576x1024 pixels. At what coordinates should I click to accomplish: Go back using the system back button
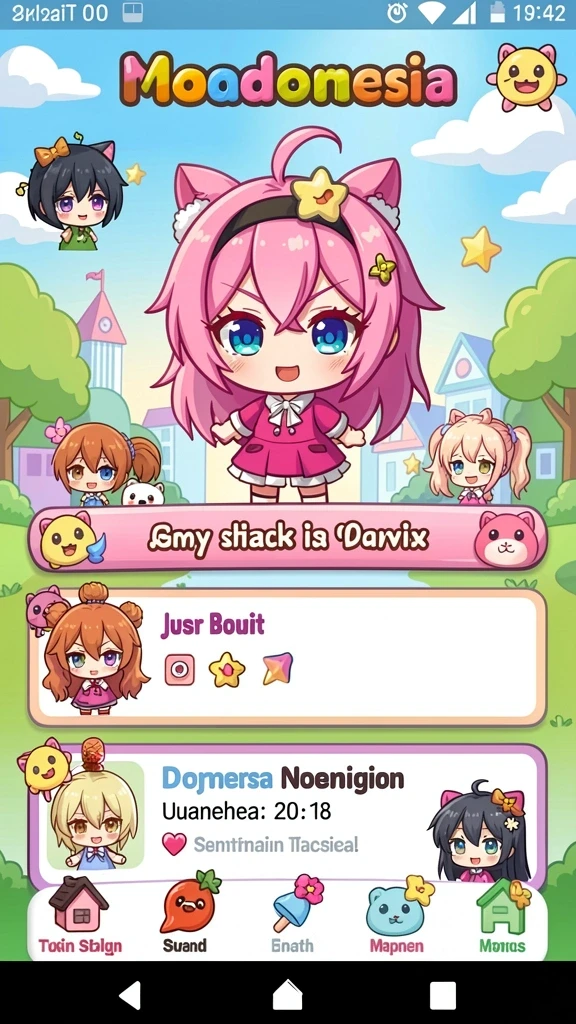[129, 995]
